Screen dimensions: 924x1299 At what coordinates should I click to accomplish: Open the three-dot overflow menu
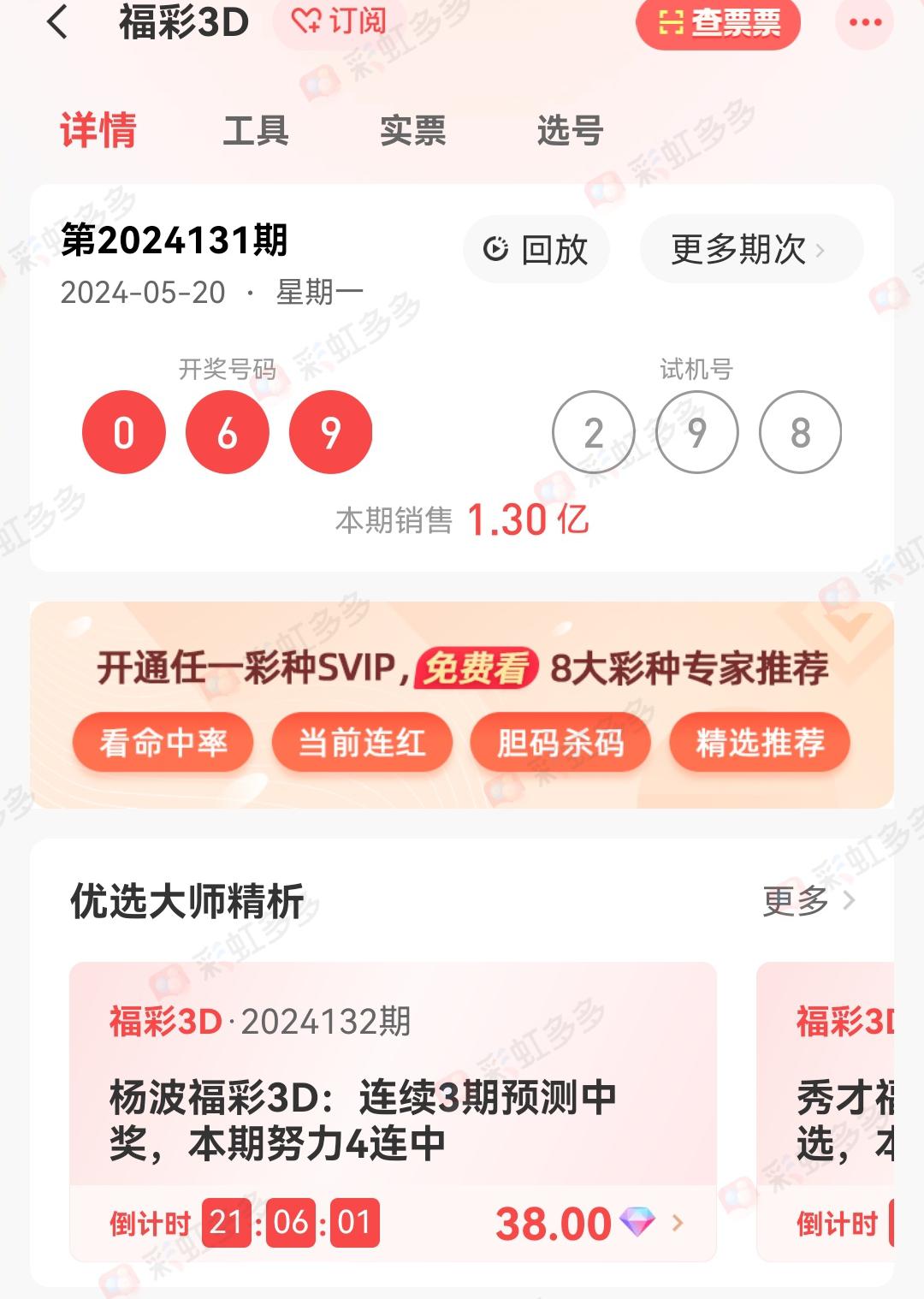864,23
